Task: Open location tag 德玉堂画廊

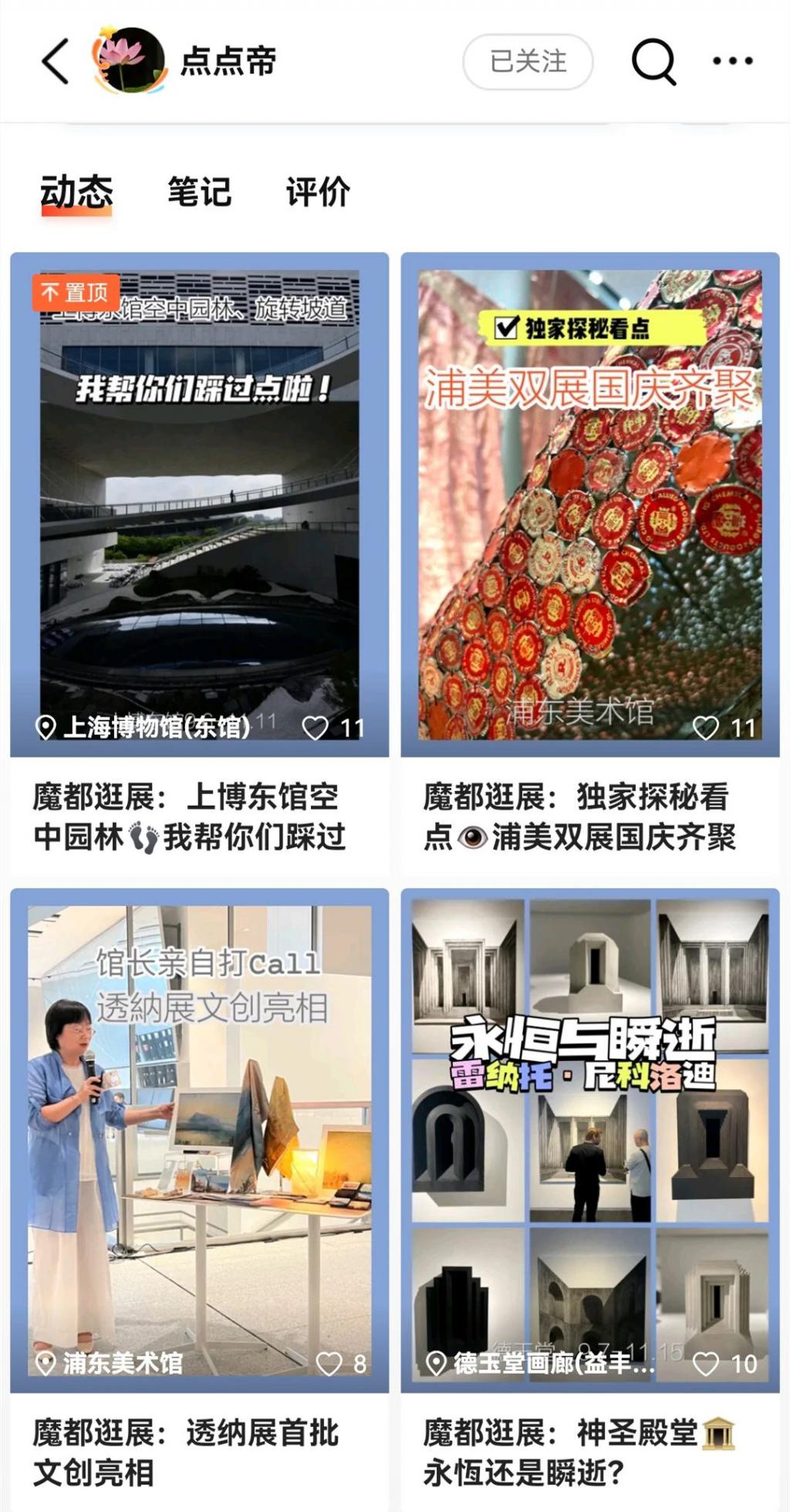Action: tap(544, 1364)
